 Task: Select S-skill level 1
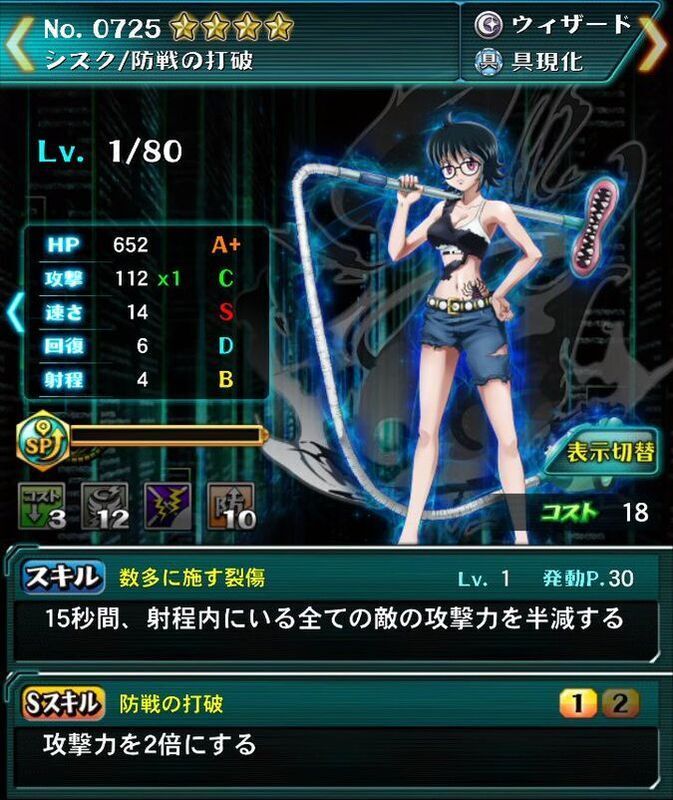(575, 704)
